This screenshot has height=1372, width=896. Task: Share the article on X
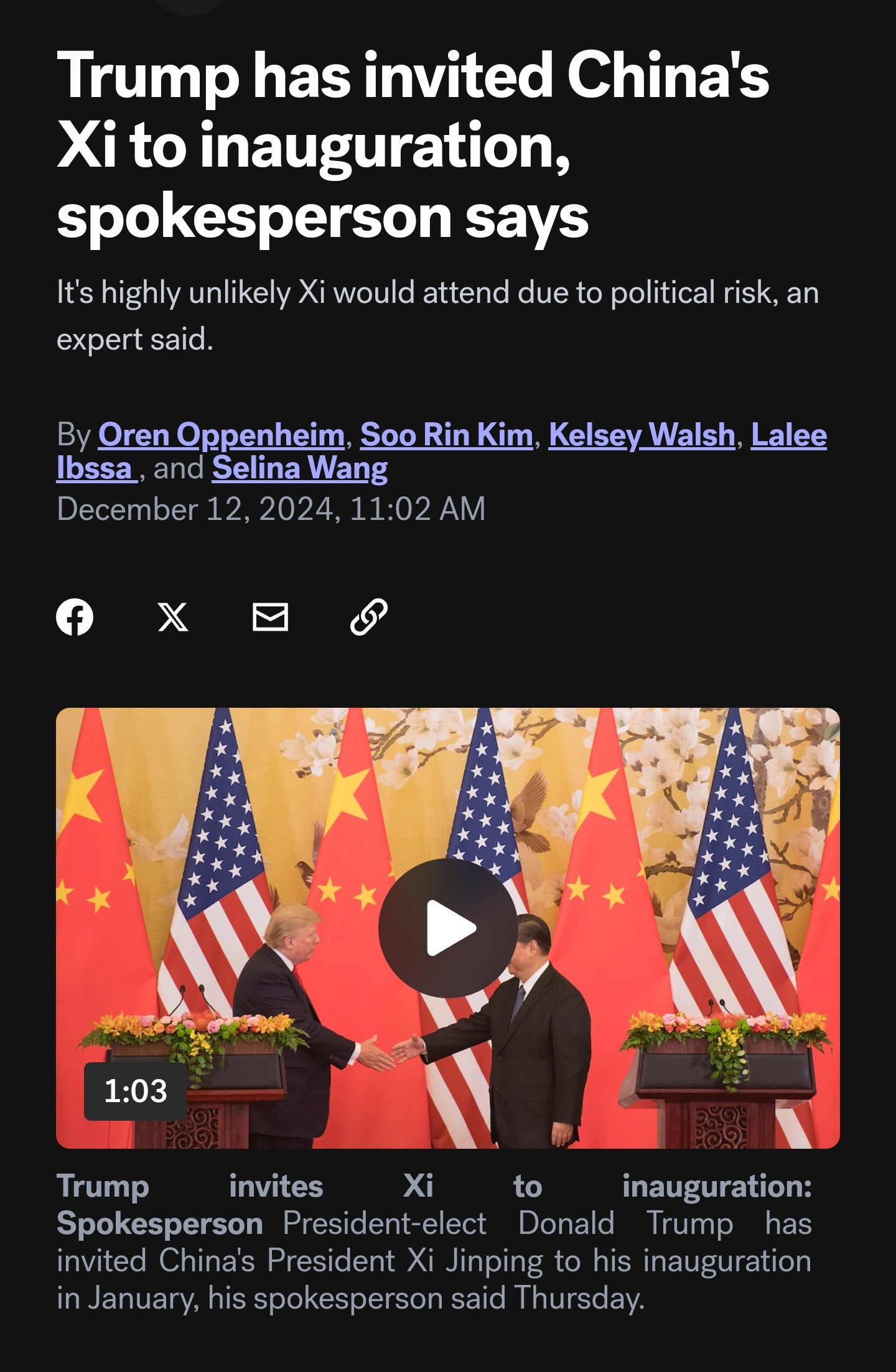[x=173, y=617]
